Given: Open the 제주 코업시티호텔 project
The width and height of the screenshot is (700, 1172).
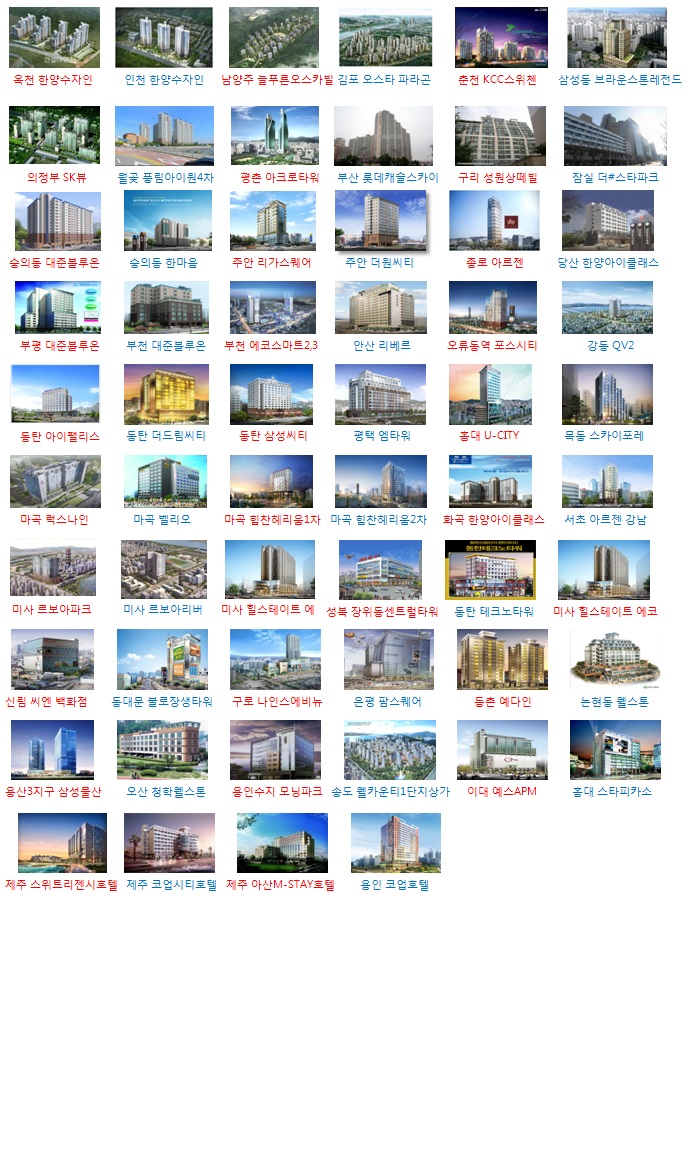Looking at the screenshot, I should coord(169,842).
